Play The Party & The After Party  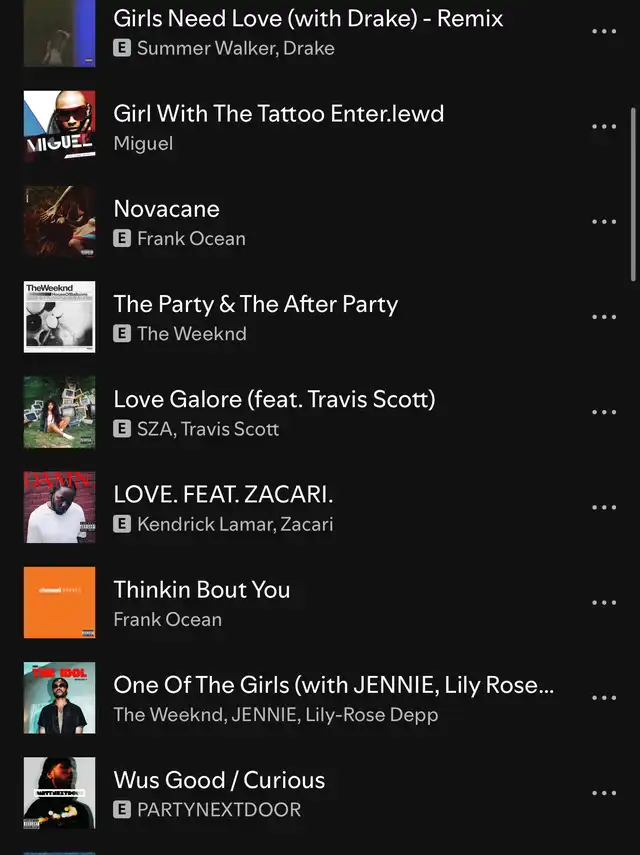pyautogui.click(x=255, y=304)
